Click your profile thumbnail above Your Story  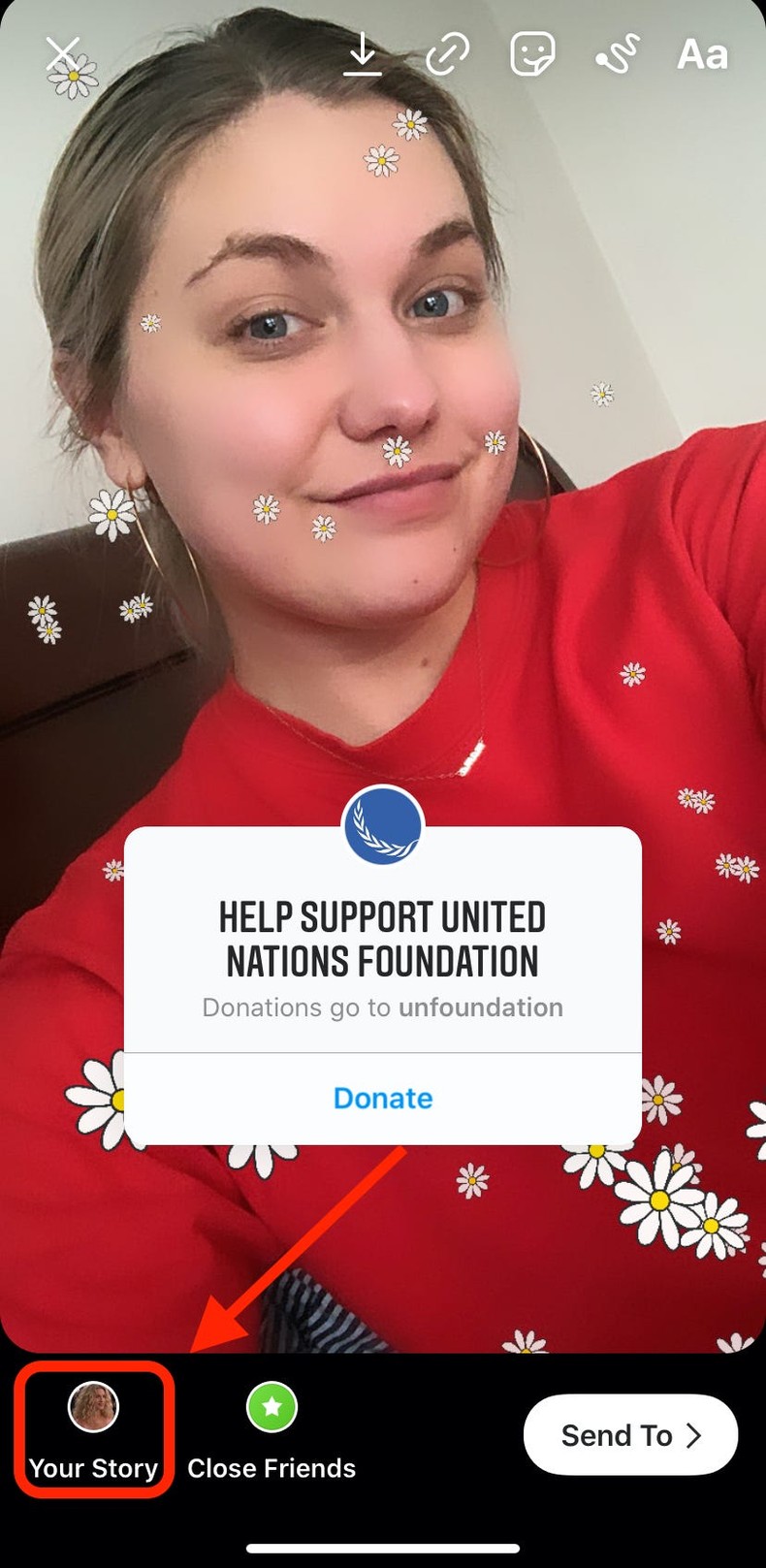pos(94,1406)
